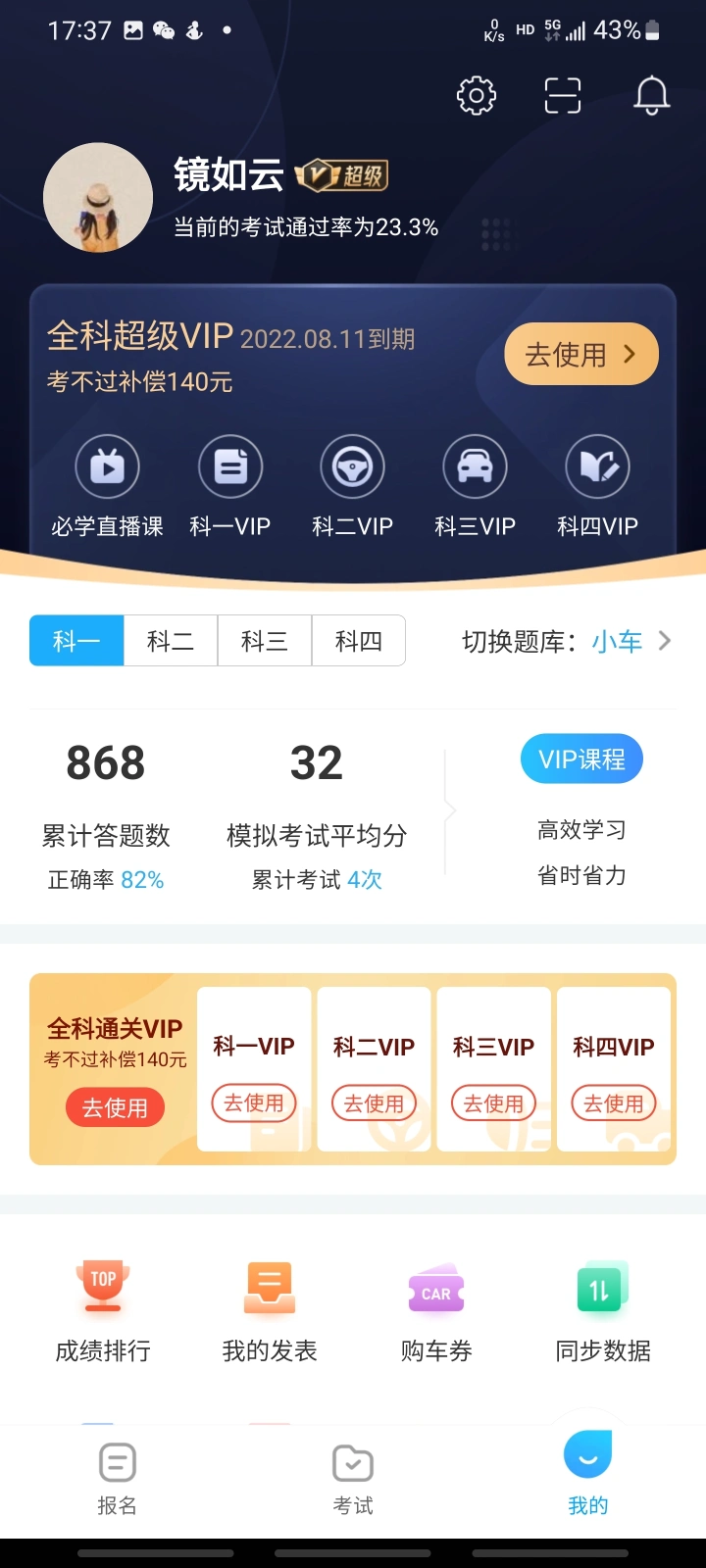
Task: Change question bank via 切换题库
Action: (567, 642)
